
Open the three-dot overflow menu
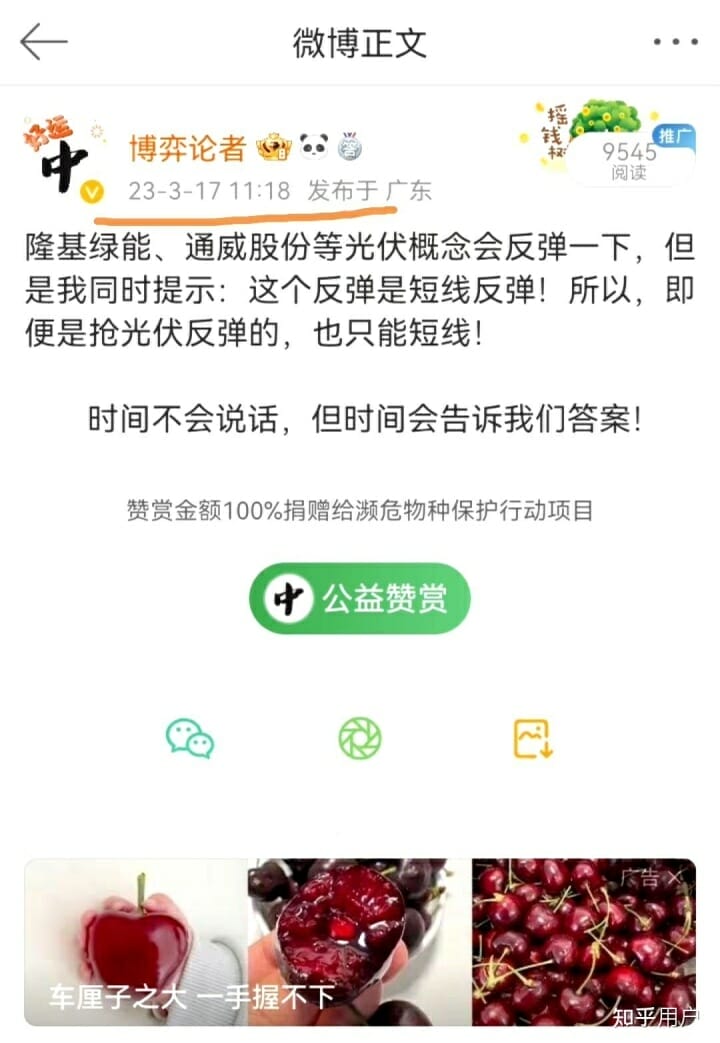pos(674,42)
